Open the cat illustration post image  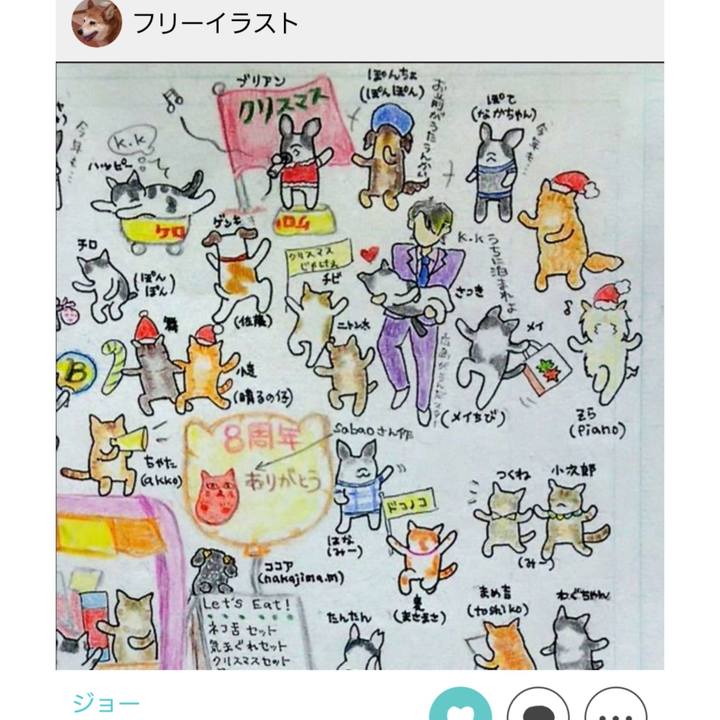coord(360,365)
